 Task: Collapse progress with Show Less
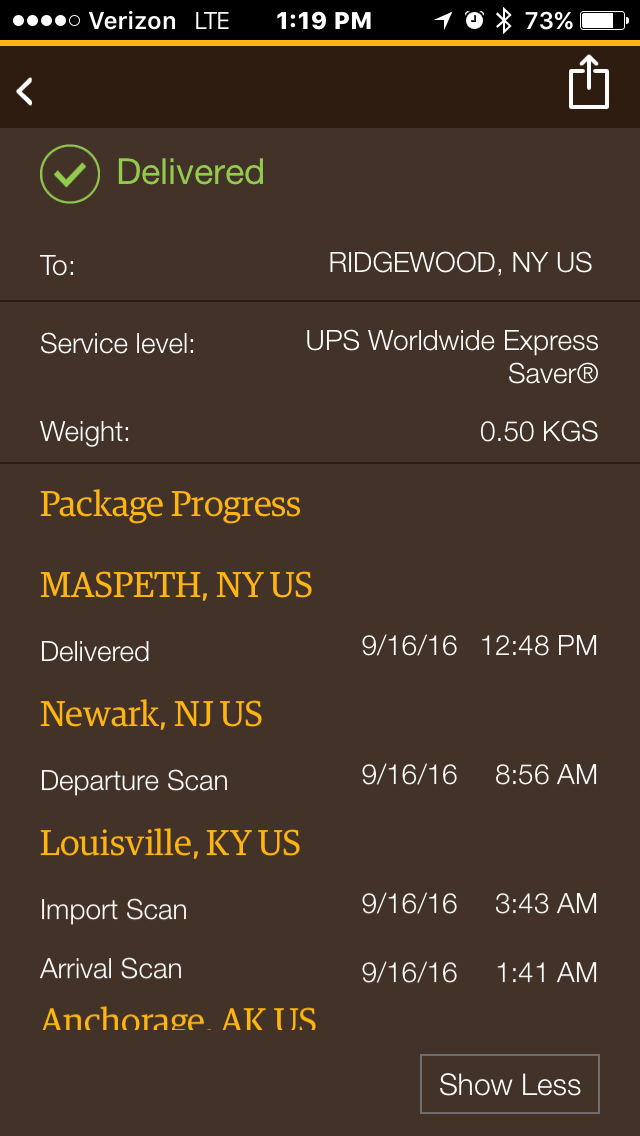510,1084
